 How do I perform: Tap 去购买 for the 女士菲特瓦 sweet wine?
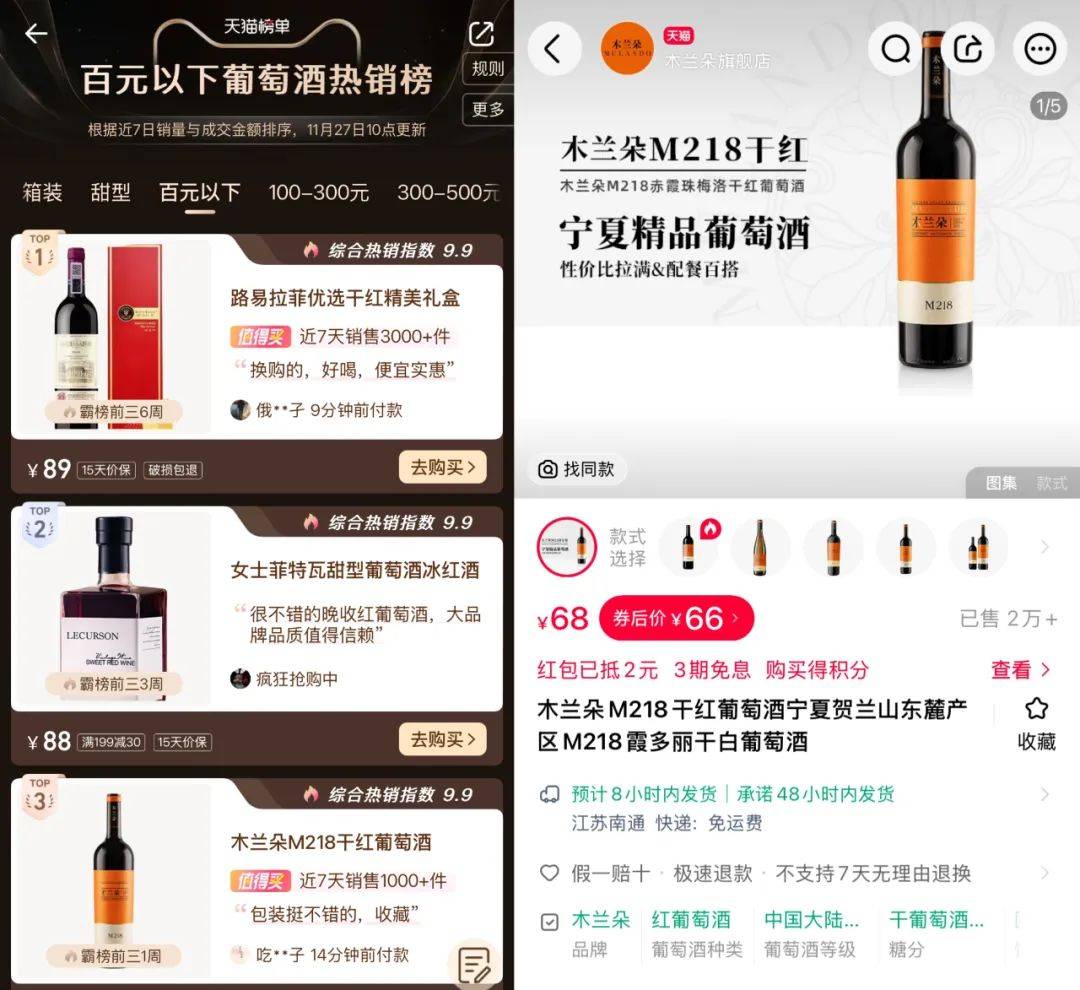pyautogui.click(x=442, y=739)
